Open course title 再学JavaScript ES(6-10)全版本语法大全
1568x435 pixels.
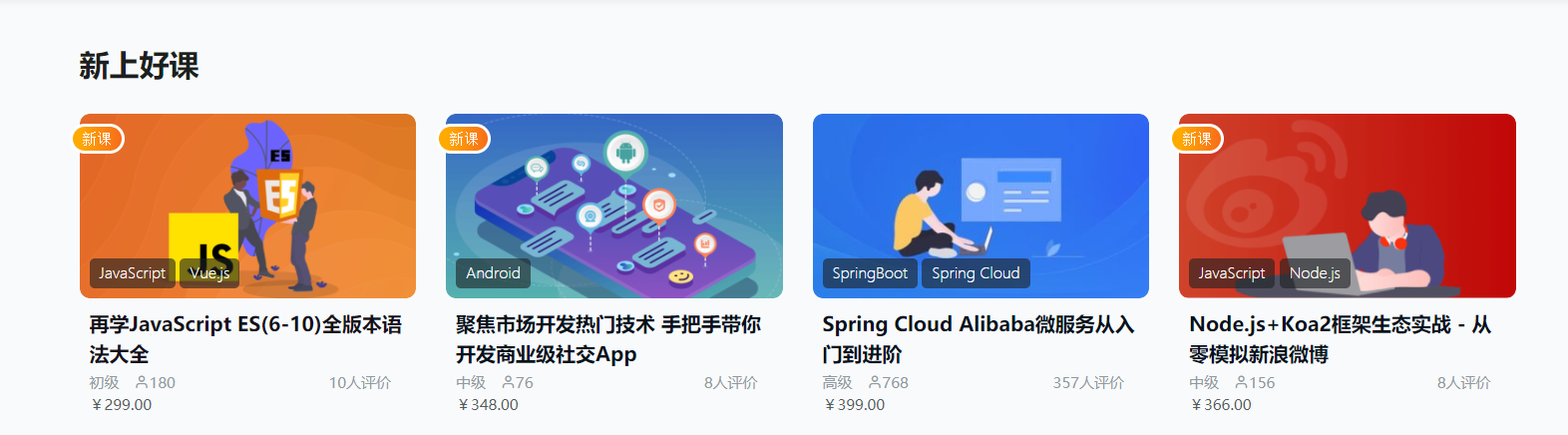[x=245, y=338]
